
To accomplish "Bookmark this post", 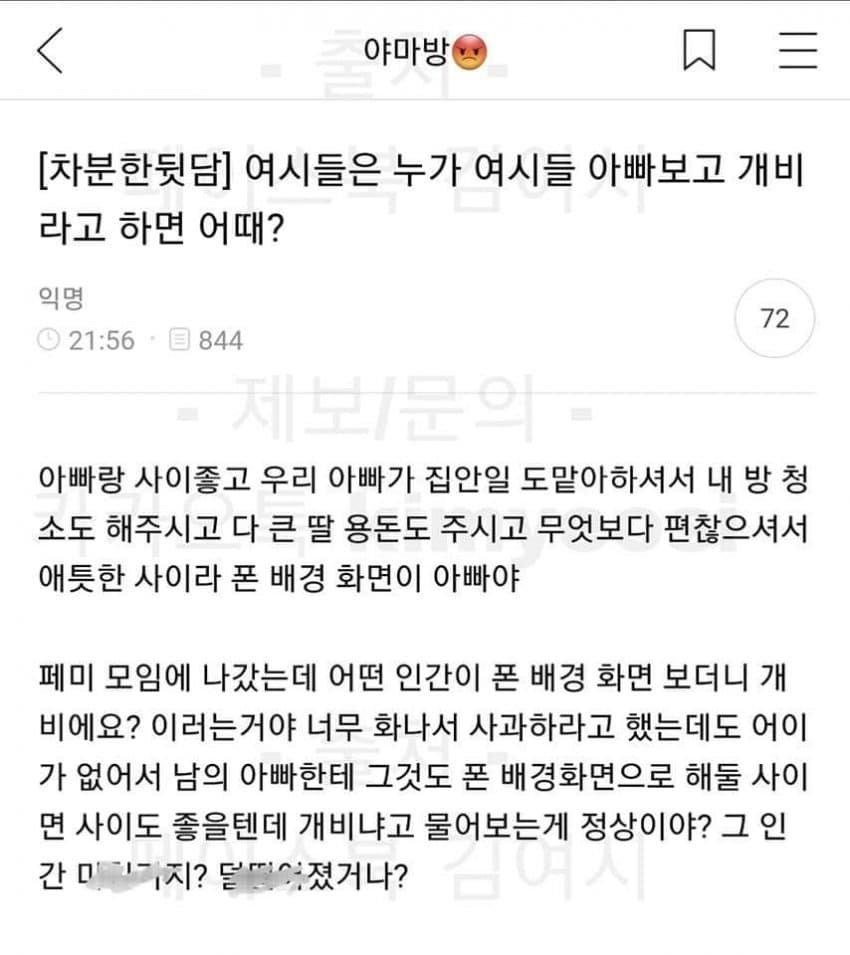I will point(699,50).
